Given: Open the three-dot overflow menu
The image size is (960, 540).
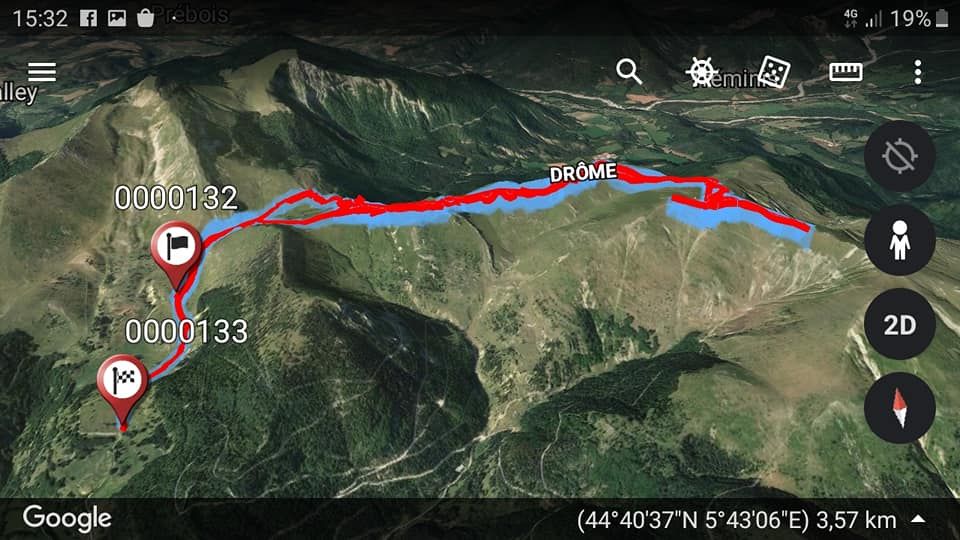Looking at the screenshot, I should (918, 71).
